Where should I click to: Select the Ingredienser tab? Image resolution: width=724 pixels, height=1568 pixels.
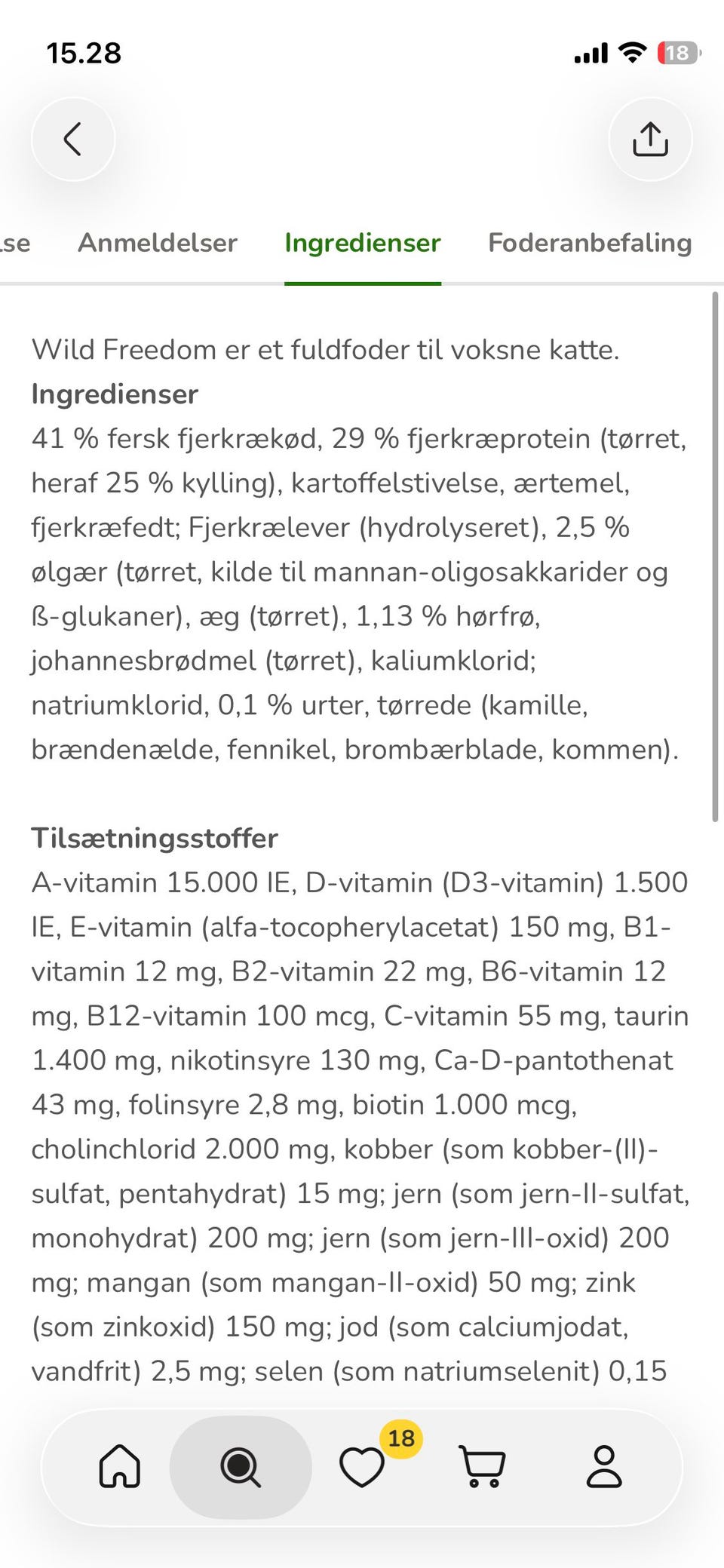tap(363, 243)
